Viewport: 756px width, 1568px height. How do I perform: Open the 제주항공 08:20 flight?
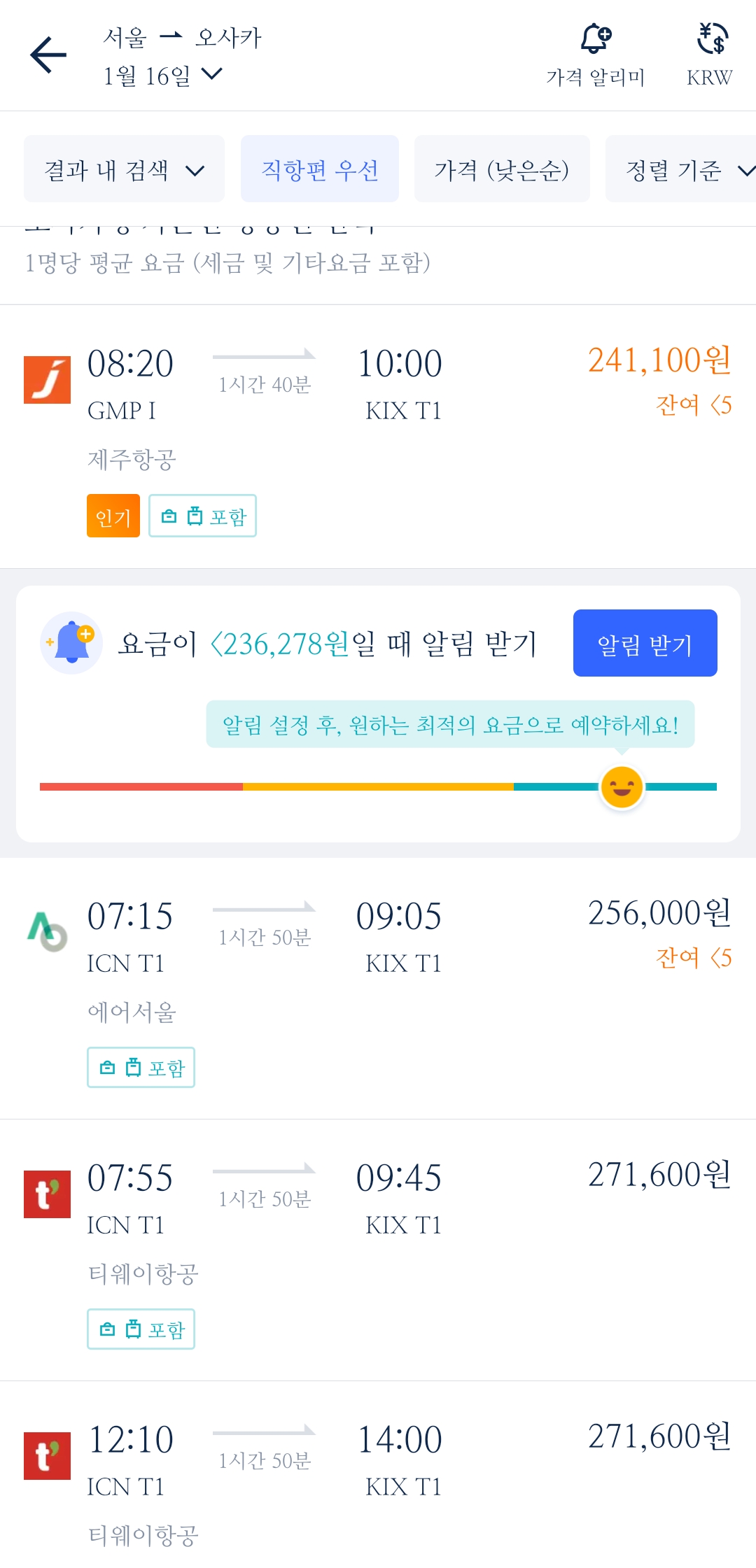pos(378,437)
